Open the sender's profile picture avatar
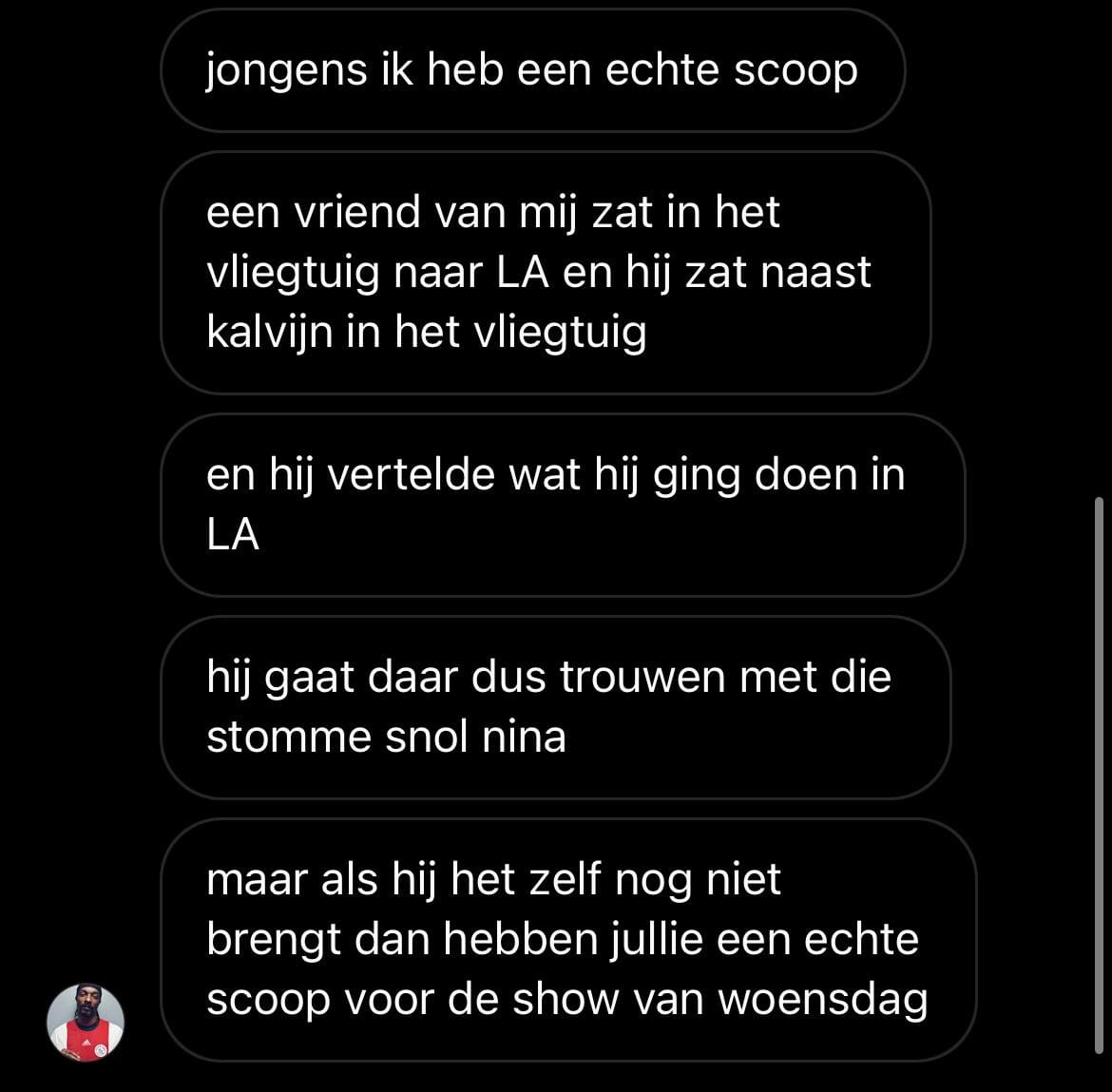The image size is (1112, 1092). (86, 1022)
